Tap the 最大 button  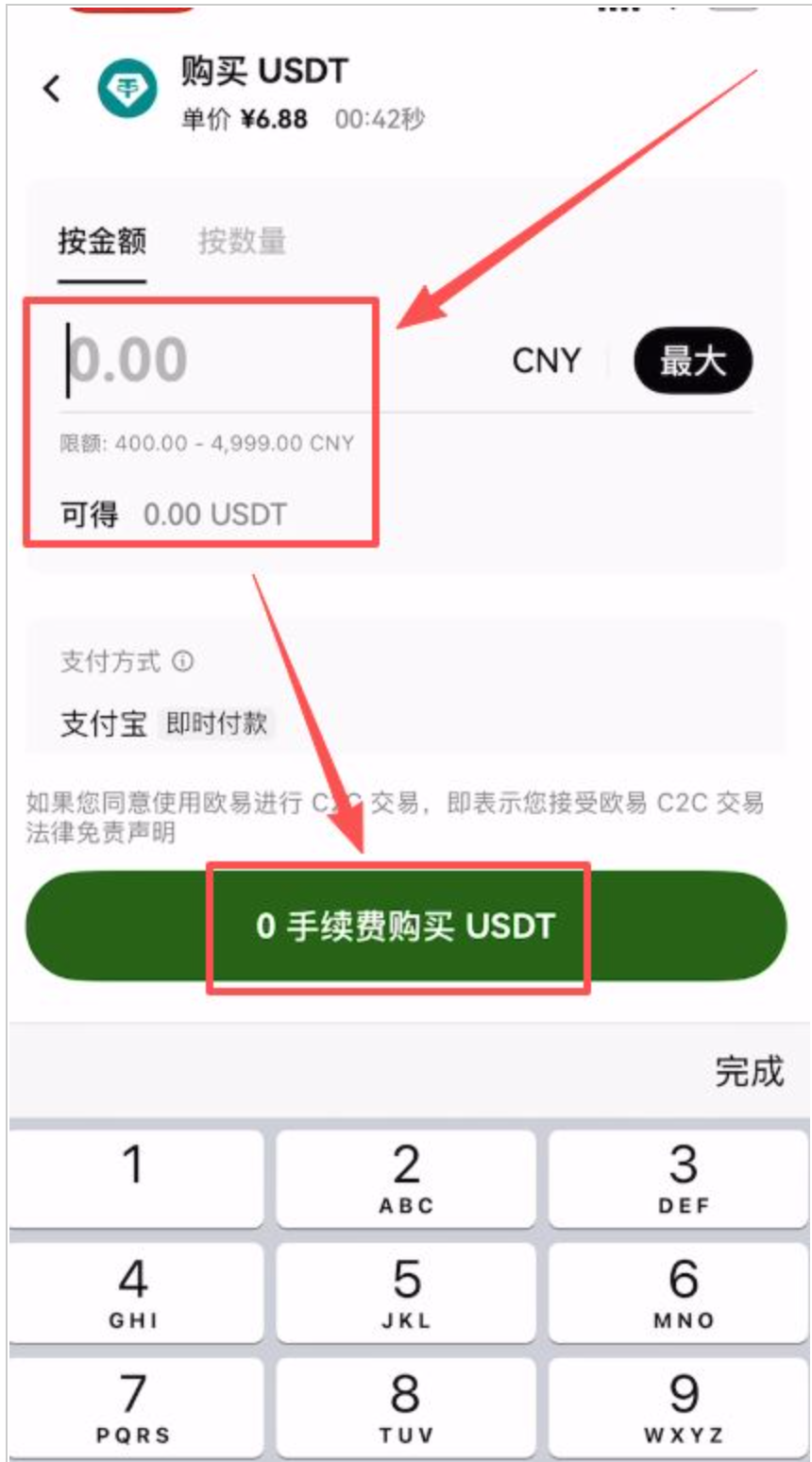(692, 361)
